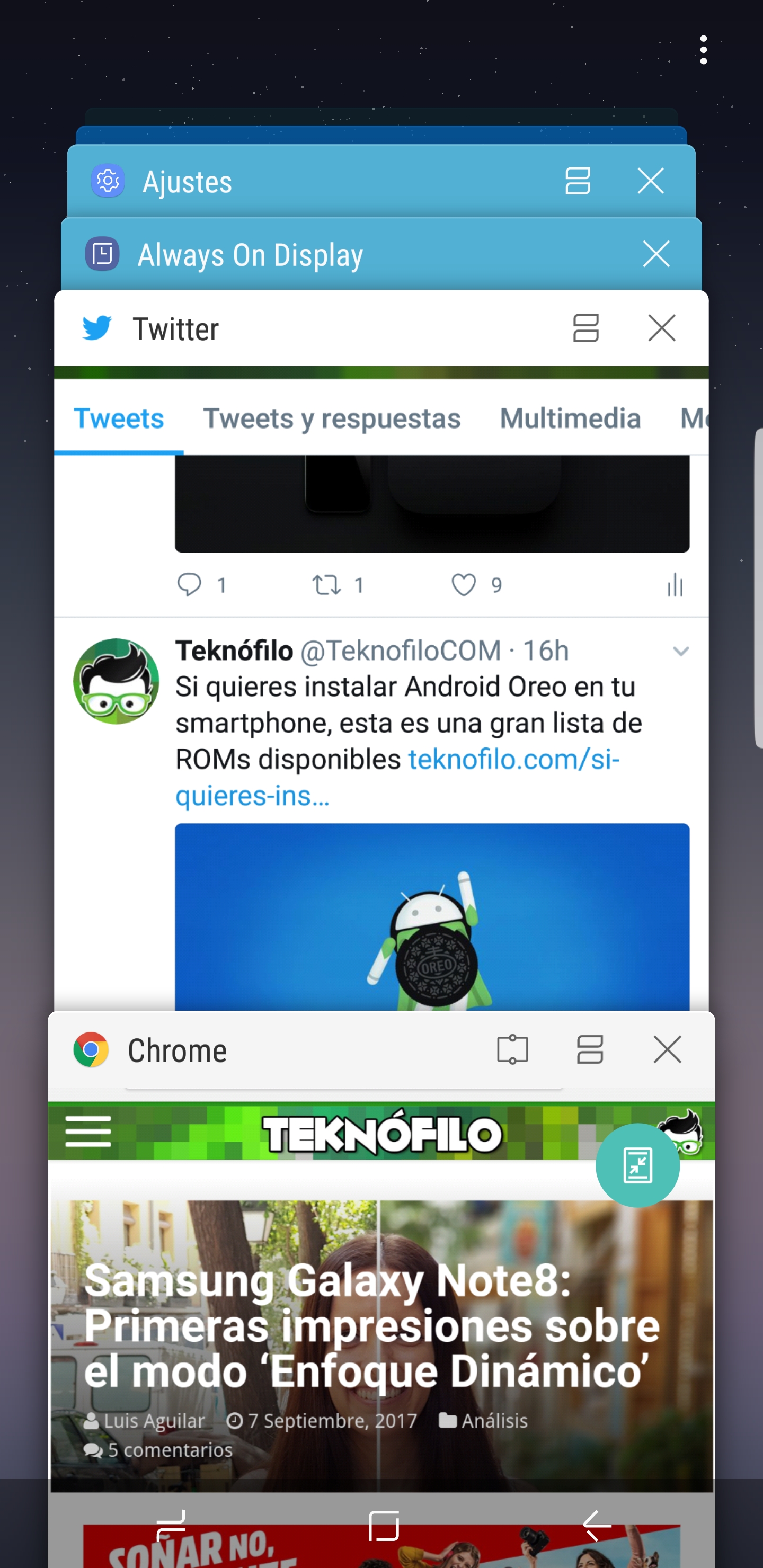Viewport: 763px width, 1568px height.
Task: Tap the teal pop-up view floating button
Action: pos(637,1165)
